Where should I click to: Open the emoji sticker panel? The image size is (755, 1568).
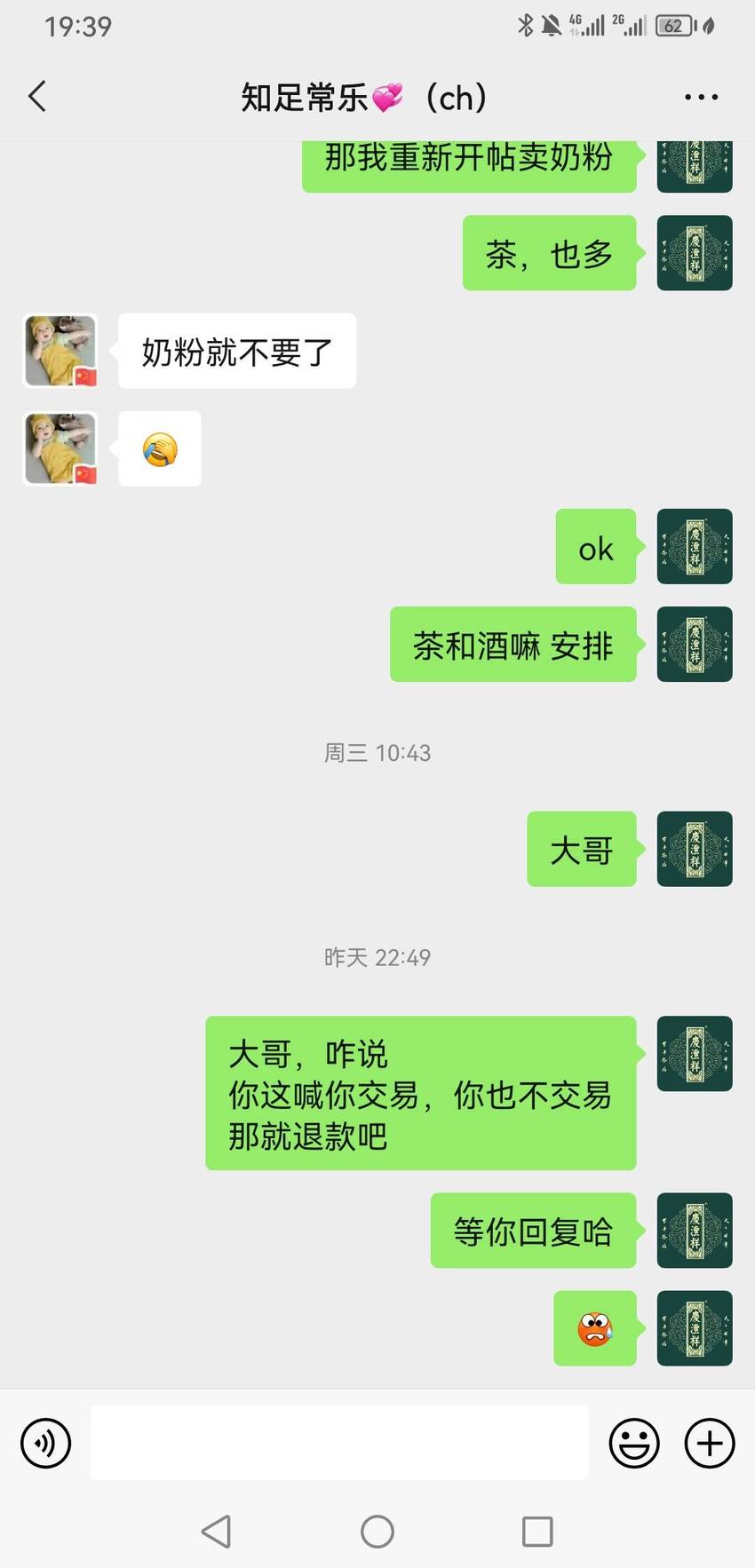tap(634, 1443)
